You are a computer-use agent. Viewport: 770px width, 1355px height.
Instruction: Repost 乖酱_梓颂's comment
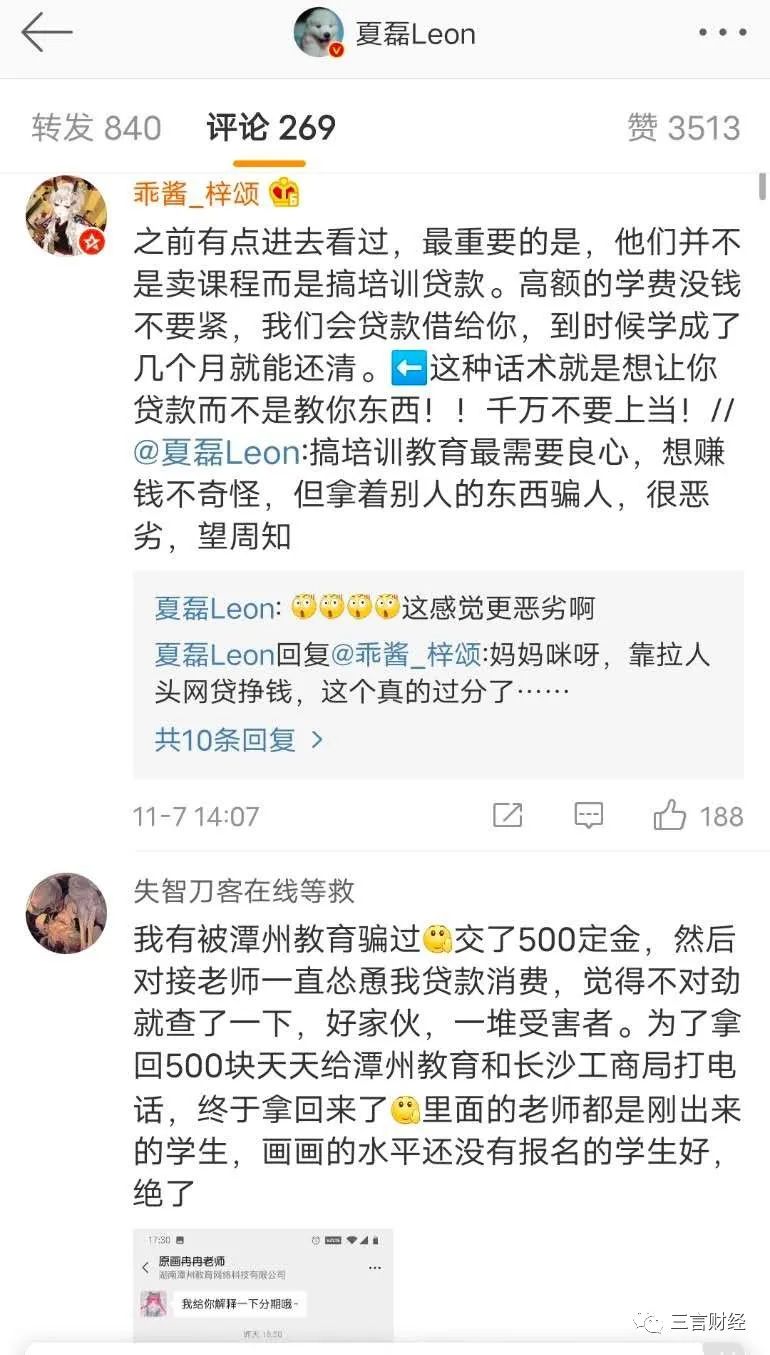[508, 815]
